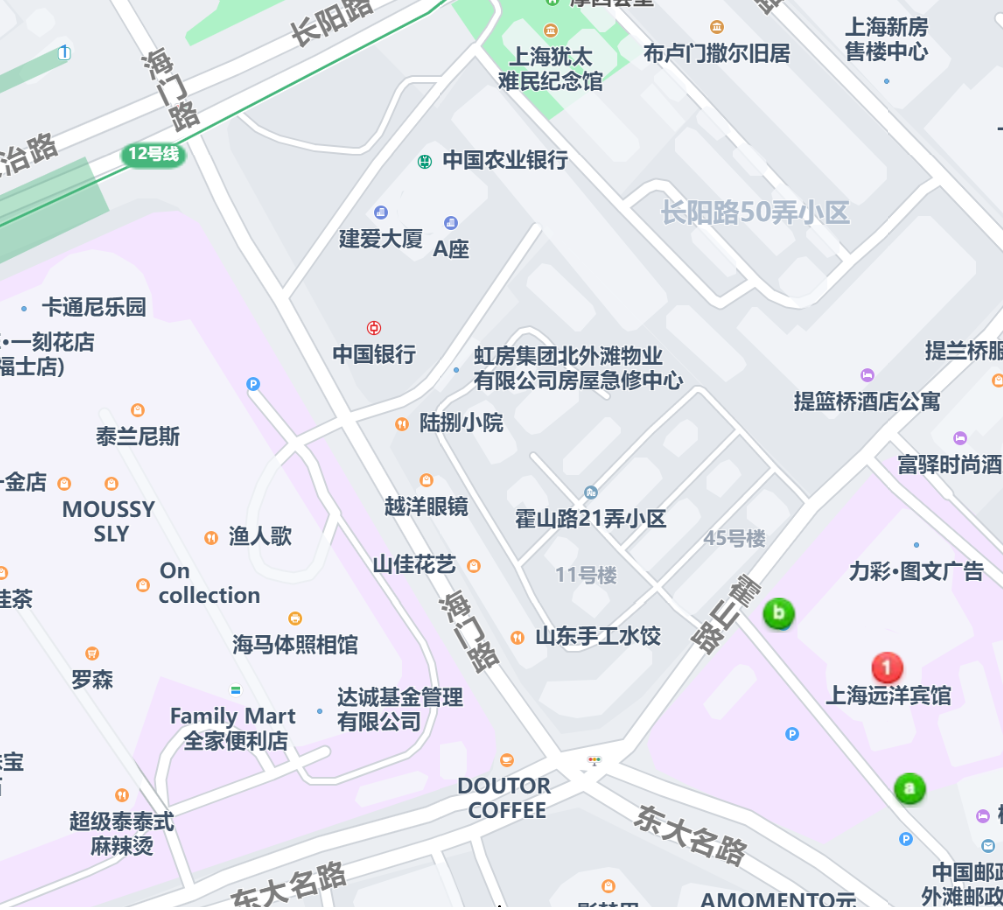Tap the 山东手工水饺 restaurant marker
The width and height of the screenshot is (1003, 910).
point(517,637)
